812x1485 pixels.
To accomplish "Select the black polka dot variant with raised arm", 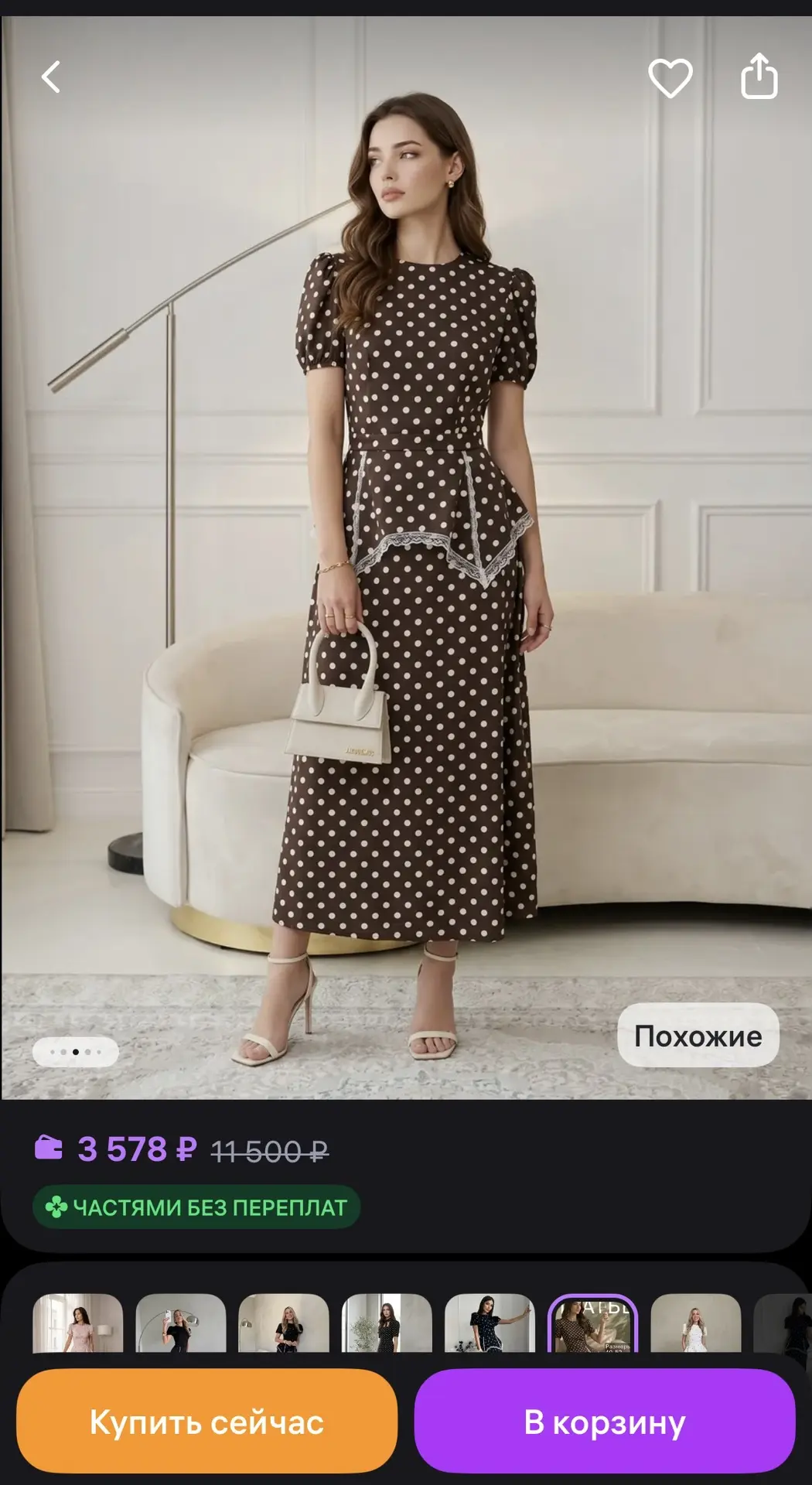I will [x=490, y=1323].
